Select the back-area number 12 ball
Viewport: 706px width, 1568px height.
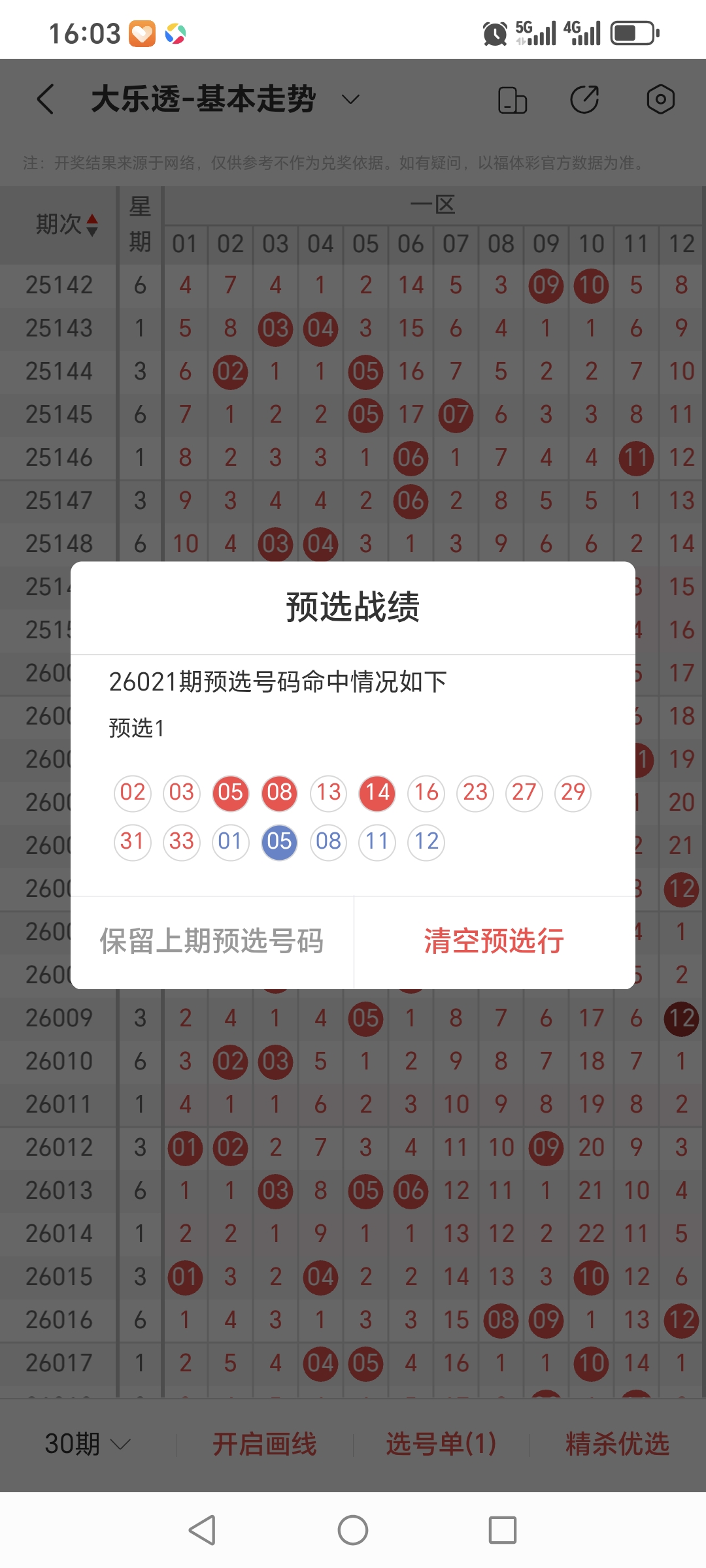click(426, 842)
